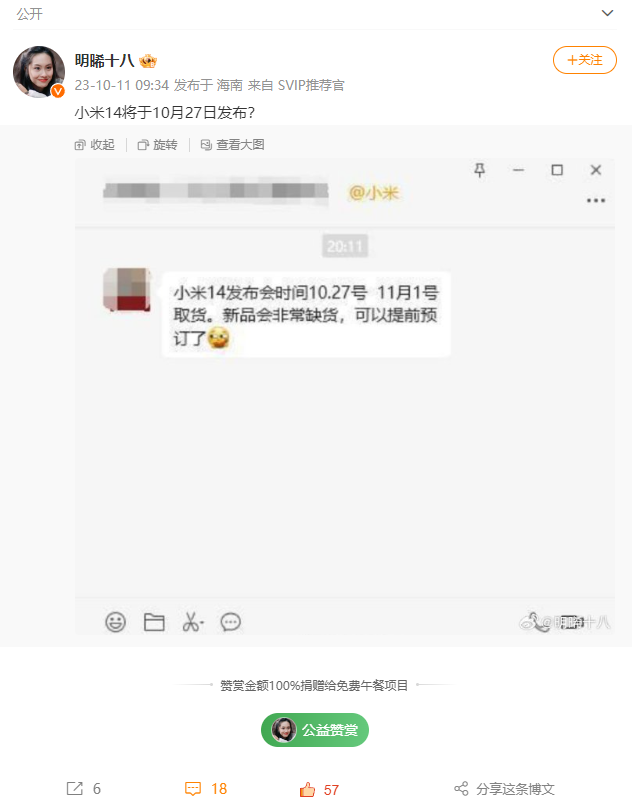Open the 明晞十八 username link
The image size is (632, 806).
coord(104,61)
